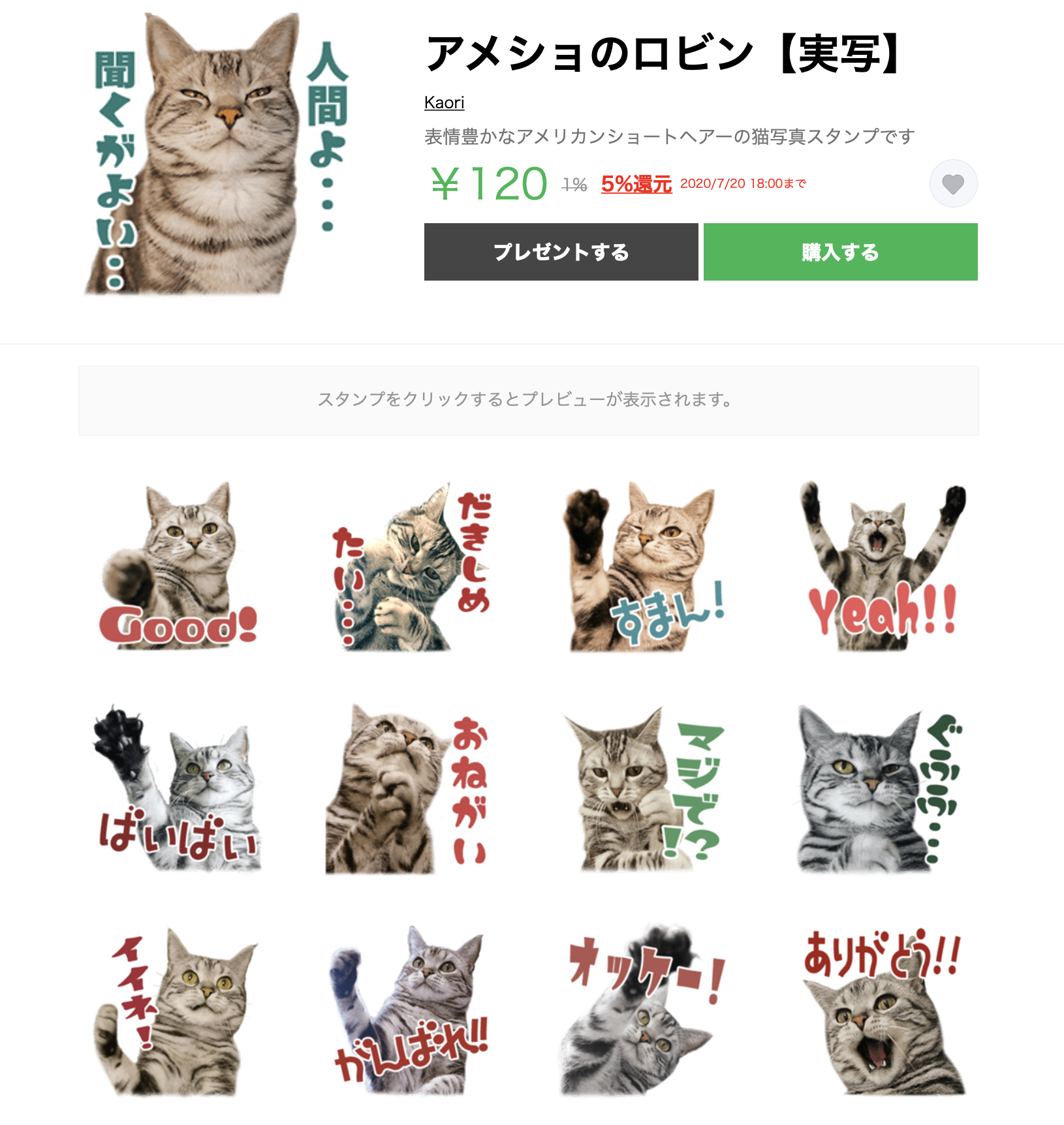The width and height of the screenshot is (1064, 1125).
Task: Preview the すまん! cat sticker
Action: (x=645, y=566)
